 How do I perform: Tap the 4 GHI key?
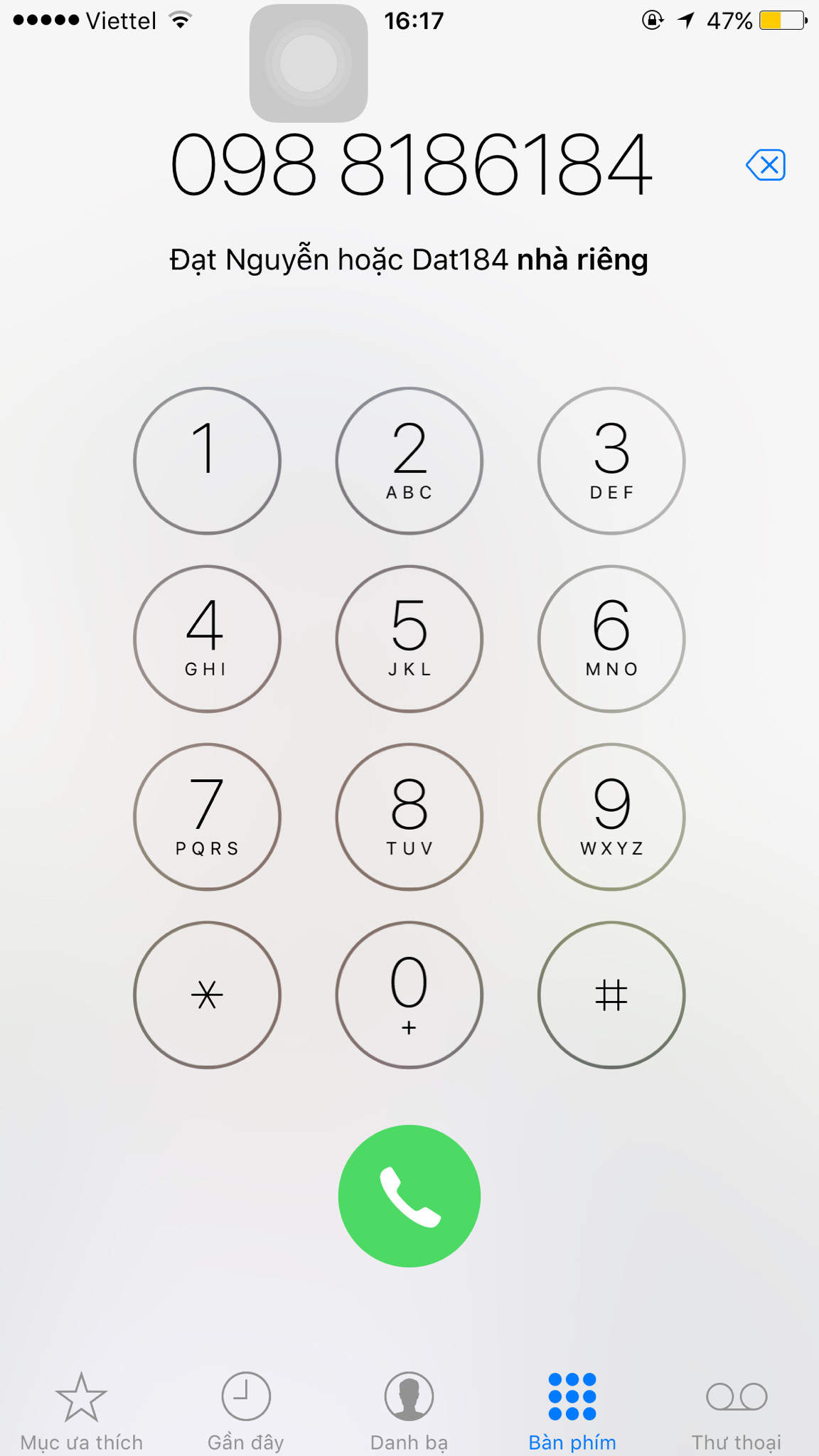coord(207,638)
